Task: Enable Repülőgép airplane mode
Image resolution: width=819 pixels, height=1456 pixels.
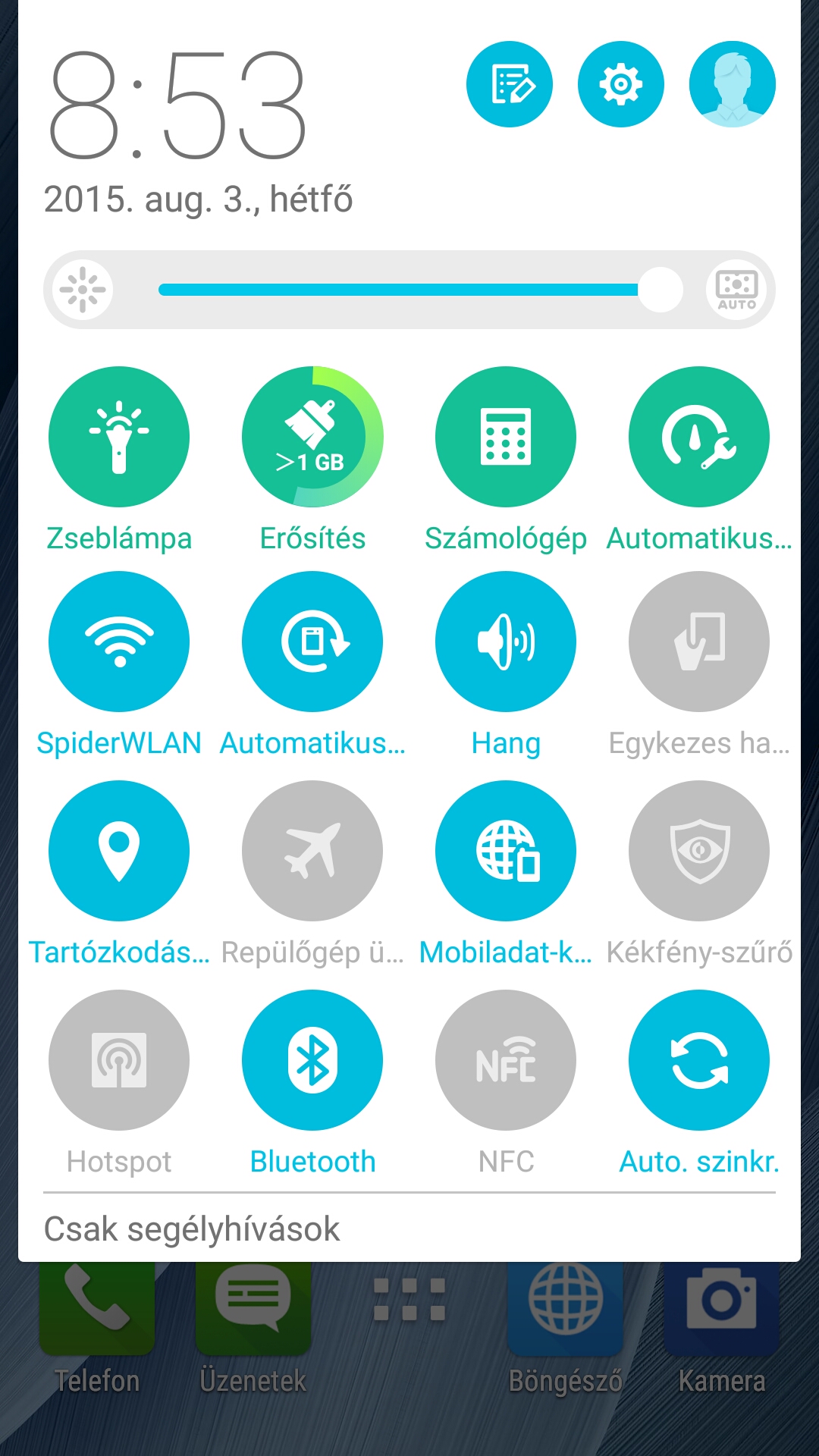Action: (312, 851)
